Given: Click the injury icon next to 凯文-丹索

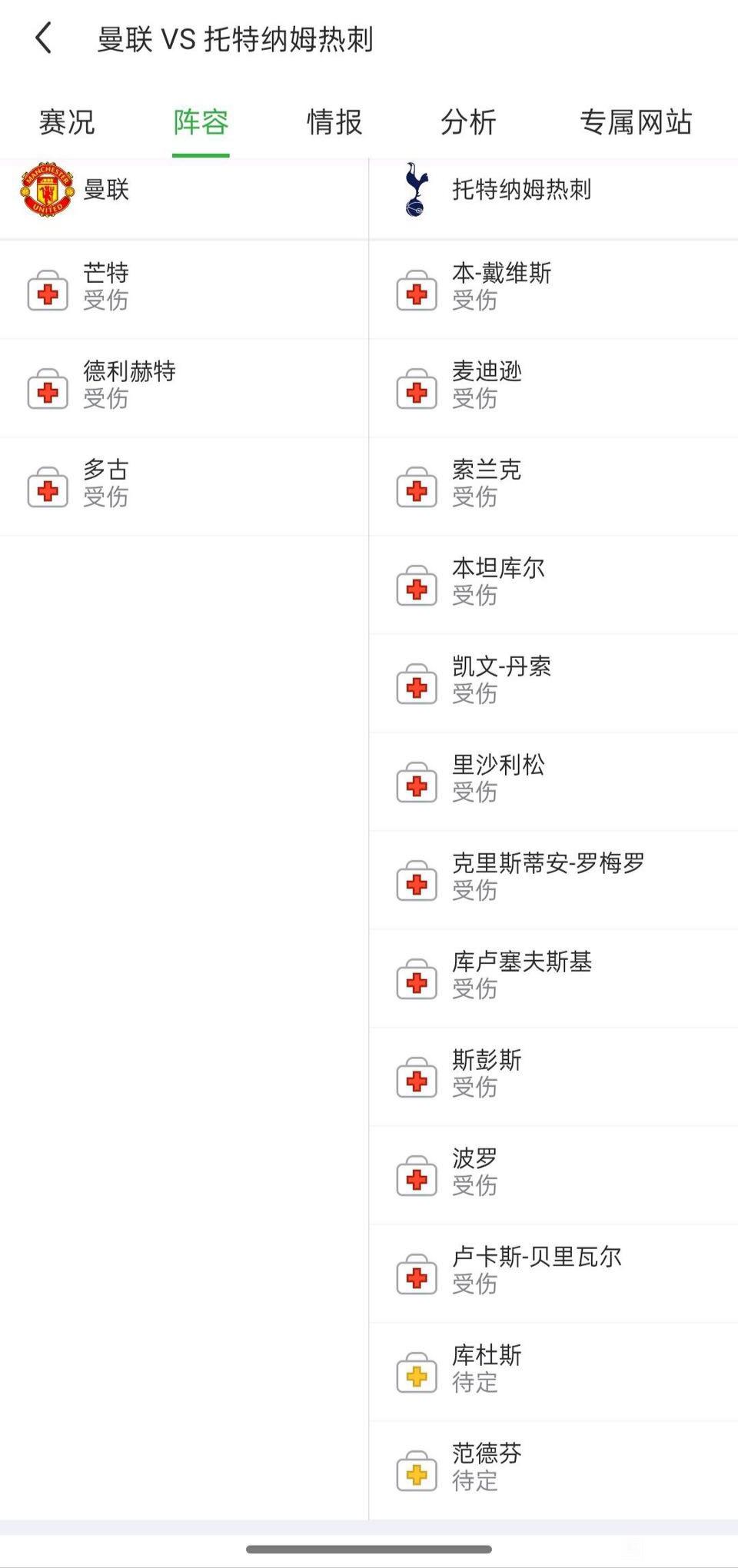Looking at the screenshot, I should pos(415,683).
